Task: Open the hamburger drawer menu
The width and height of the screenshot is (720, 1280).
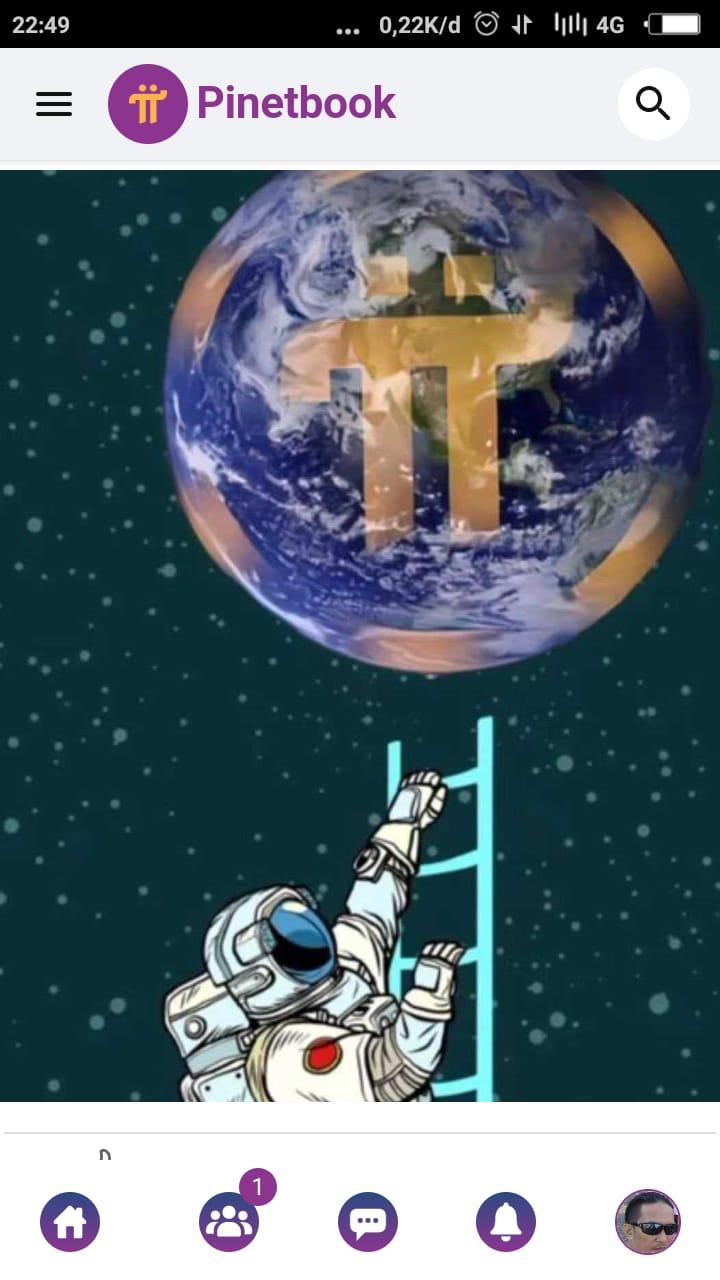Action: coord(54,104)
